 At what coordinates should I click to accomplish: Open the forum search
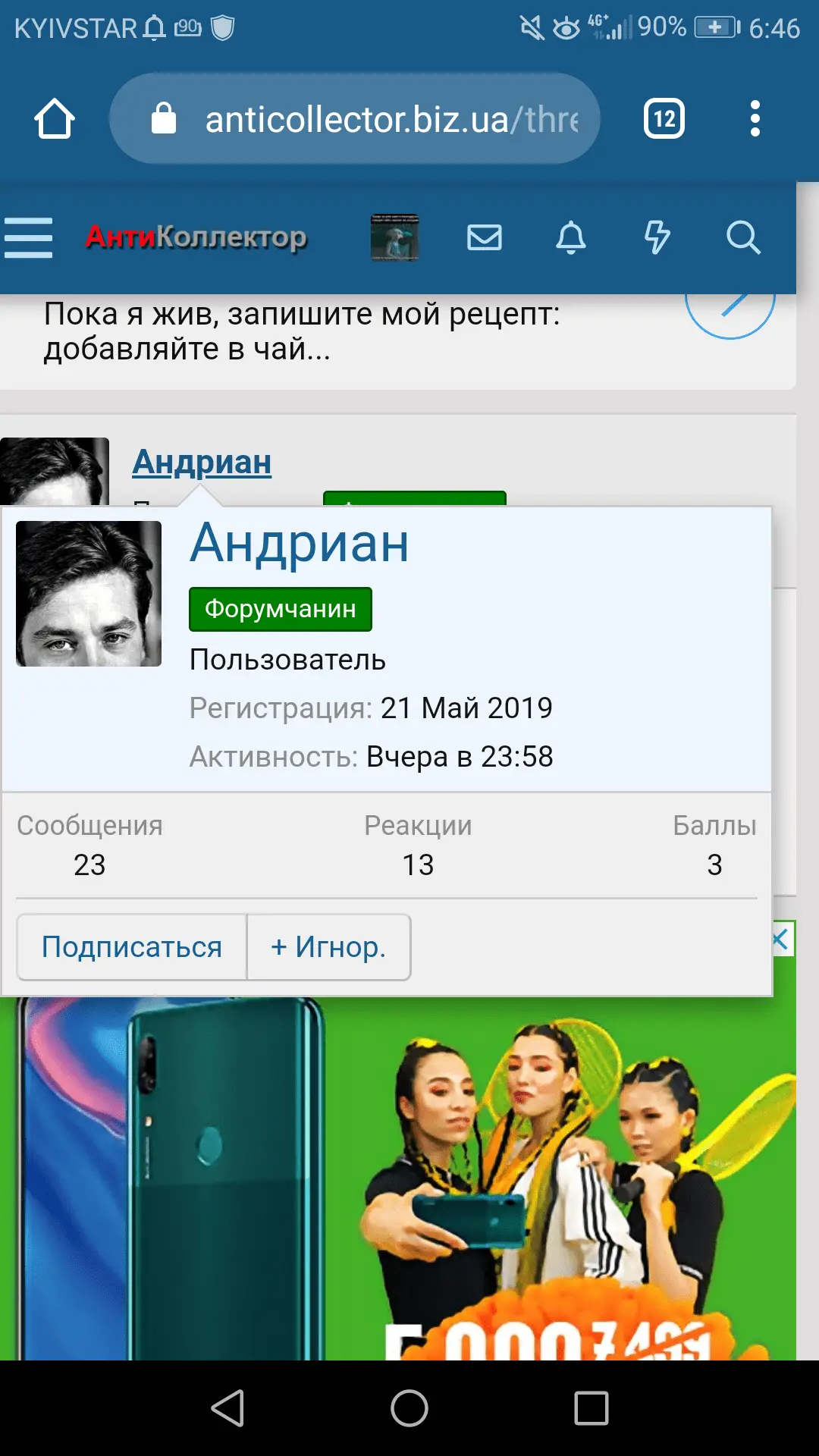tap(743, 237)
